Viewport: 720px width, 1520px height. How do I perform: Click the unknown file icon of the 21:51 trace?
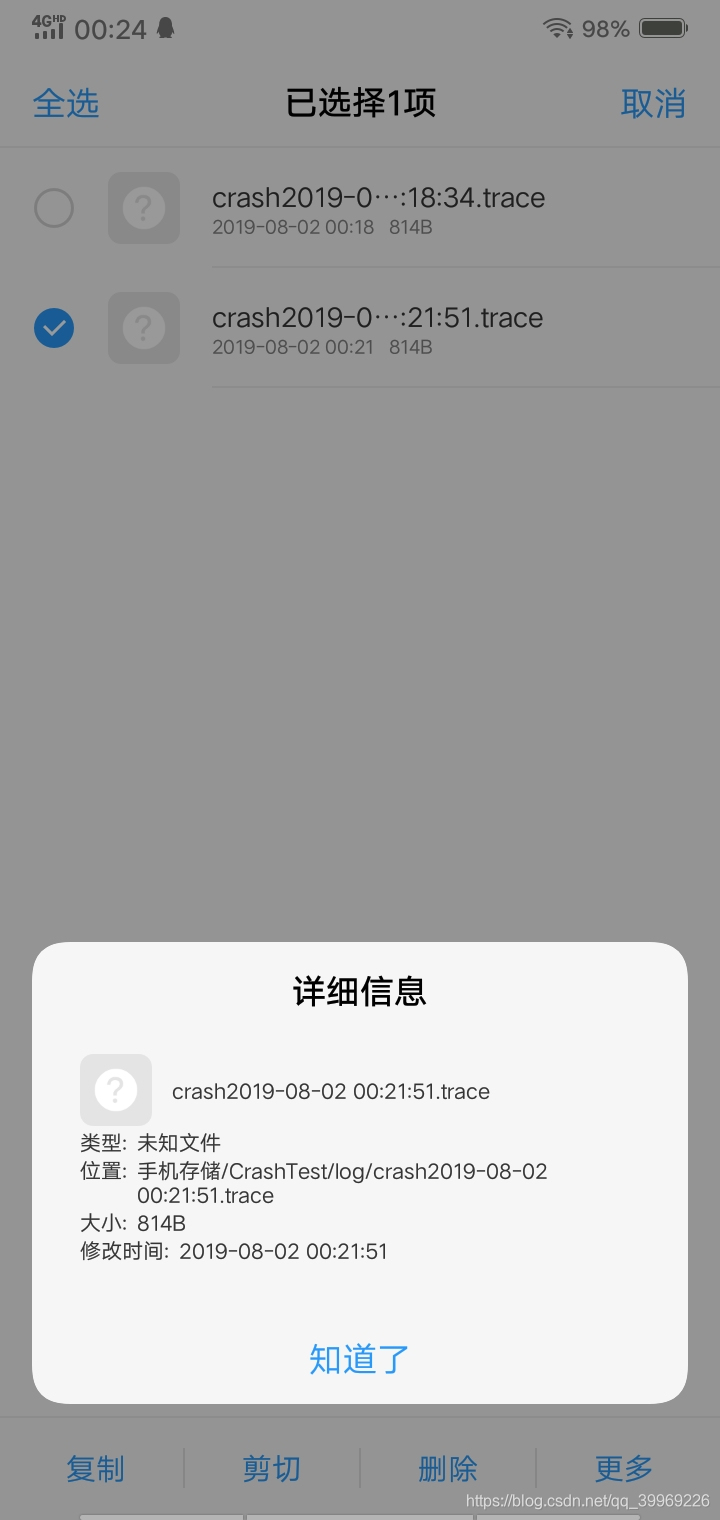coord(143,328)
